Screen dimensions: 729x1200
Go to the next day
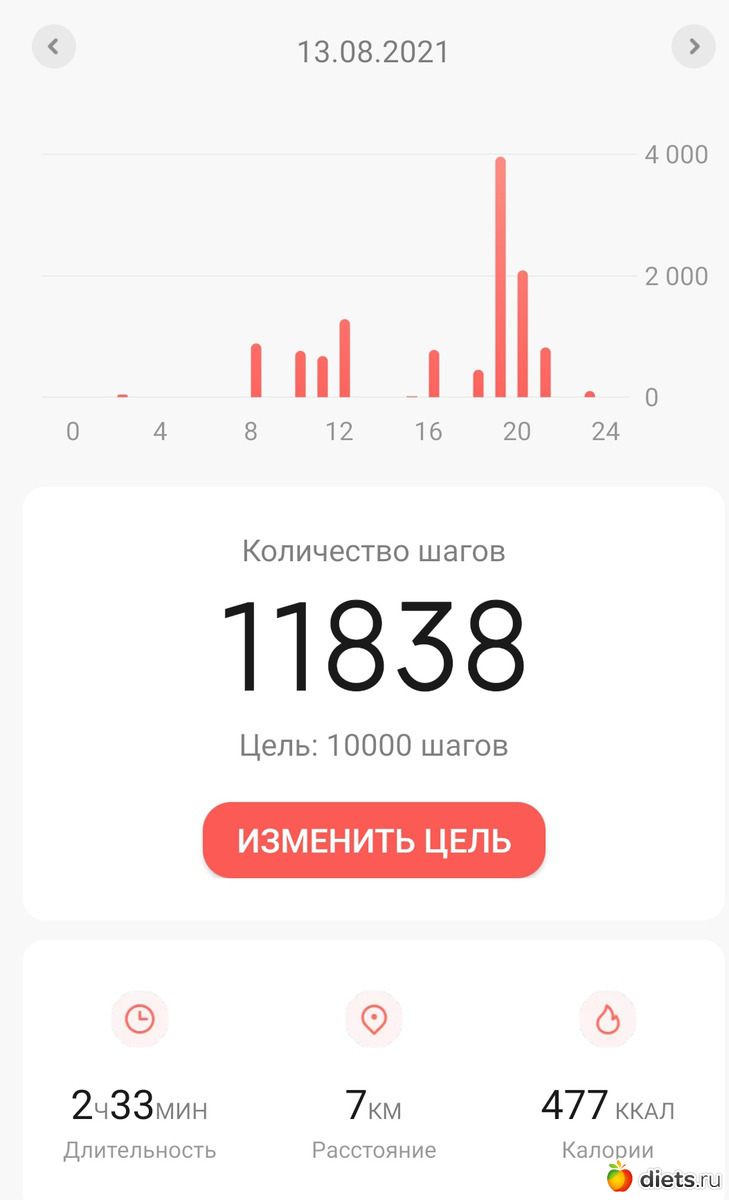click(693, 47)
